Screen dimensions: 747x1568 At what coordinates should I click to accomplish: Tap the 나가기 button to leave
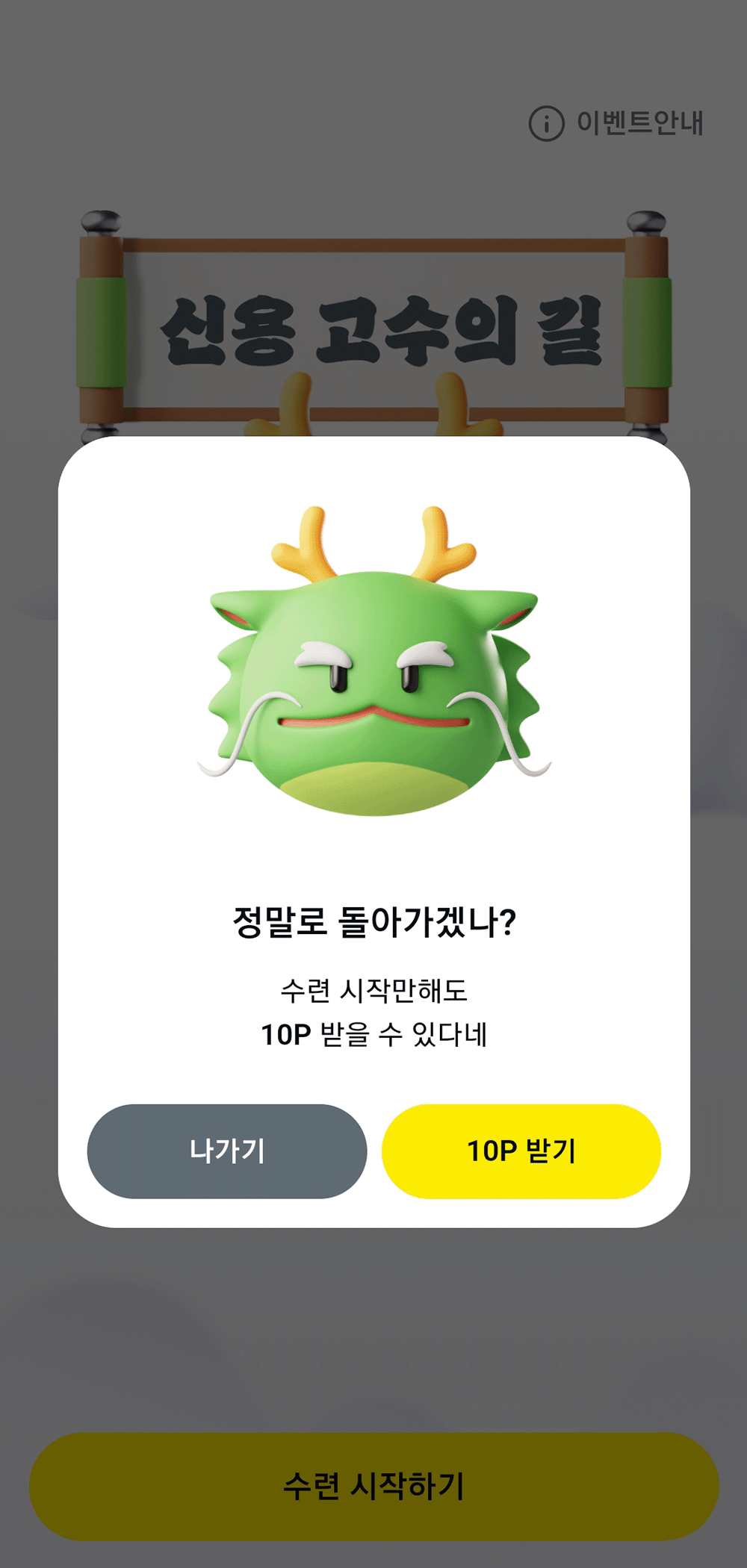pyautogui.click(x=227, y=1151)
